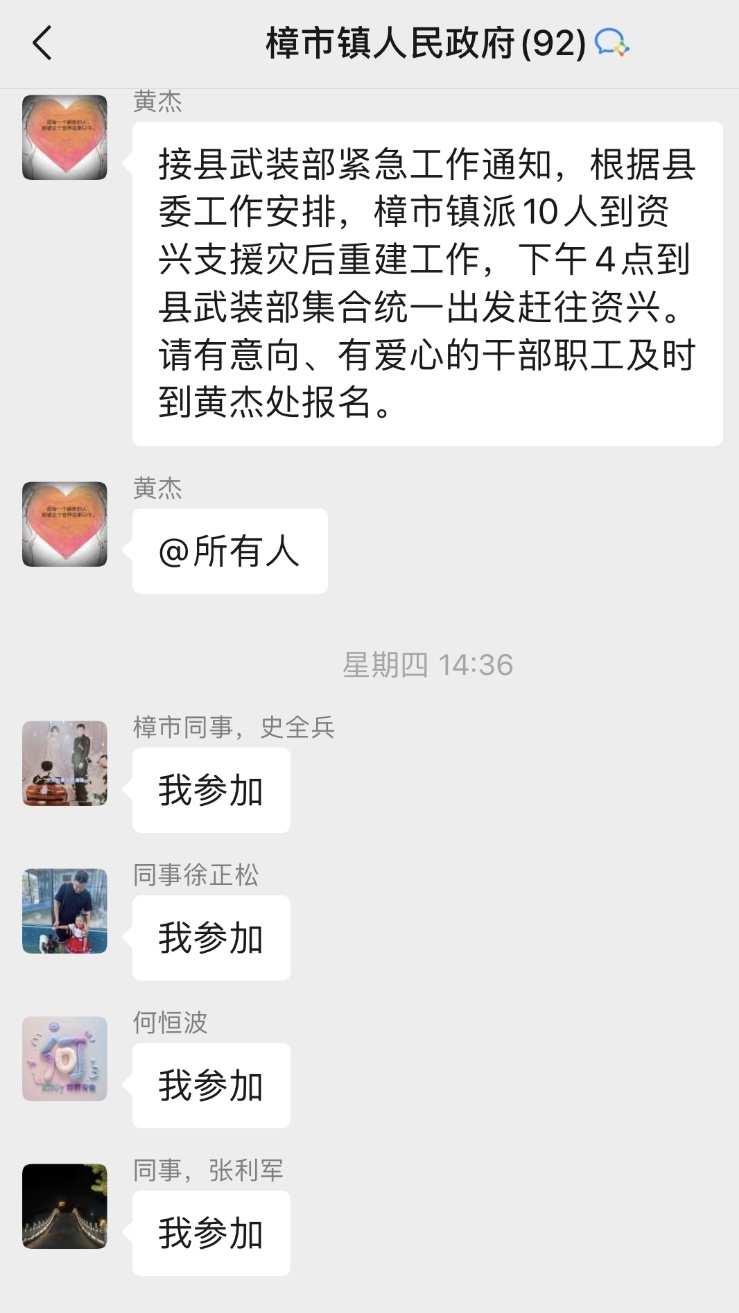Viewport: 739px width, 1313px height.
Task: Go back to the chat list
Action: tap(42, 44)
